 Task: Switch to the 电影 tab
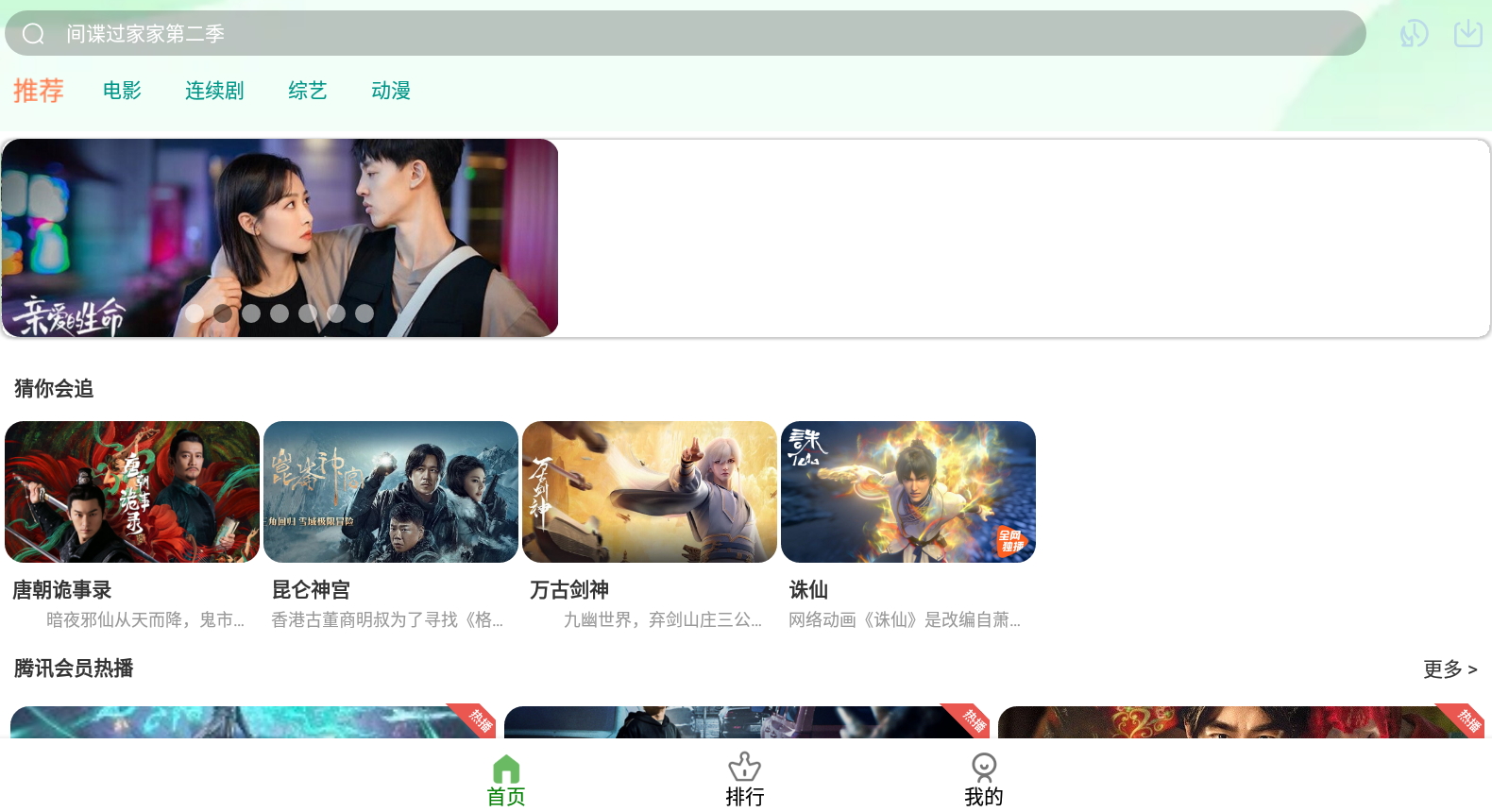tap(122, 91)
